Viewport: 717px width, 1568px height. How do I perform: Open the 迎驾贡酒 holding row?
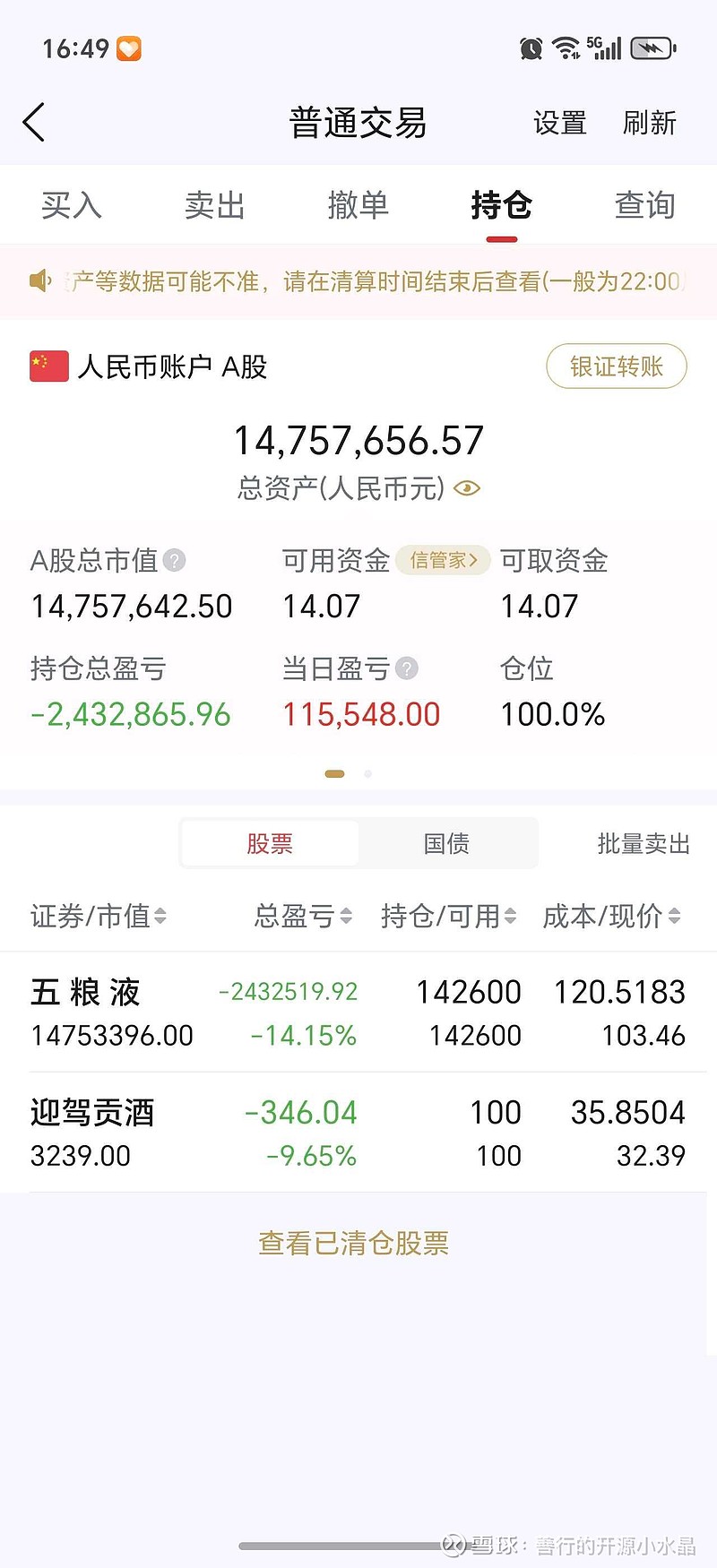click(x=358, y=1133)
